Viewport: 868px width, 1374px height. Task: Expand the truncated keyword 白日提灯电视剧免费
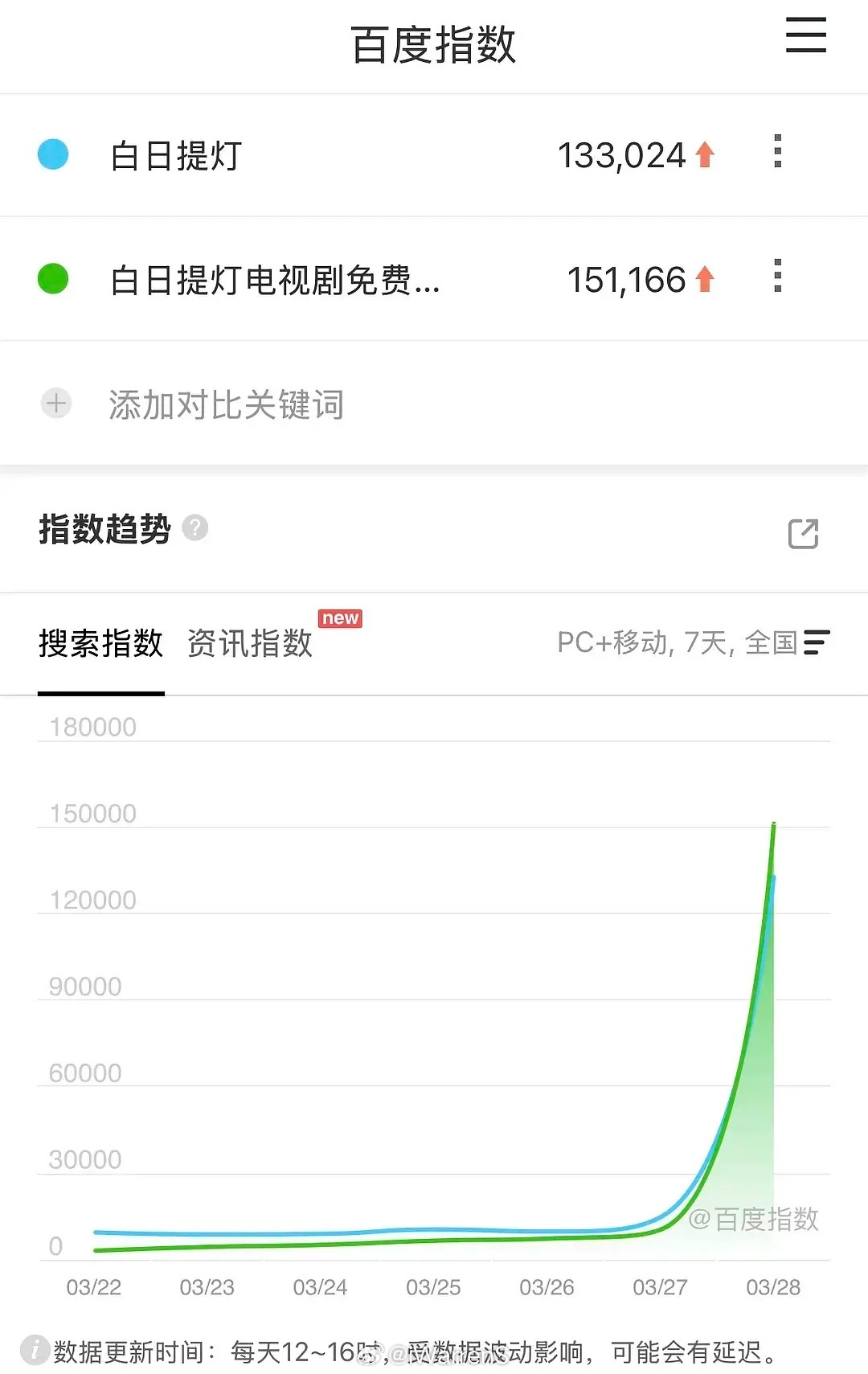[274, 279]
